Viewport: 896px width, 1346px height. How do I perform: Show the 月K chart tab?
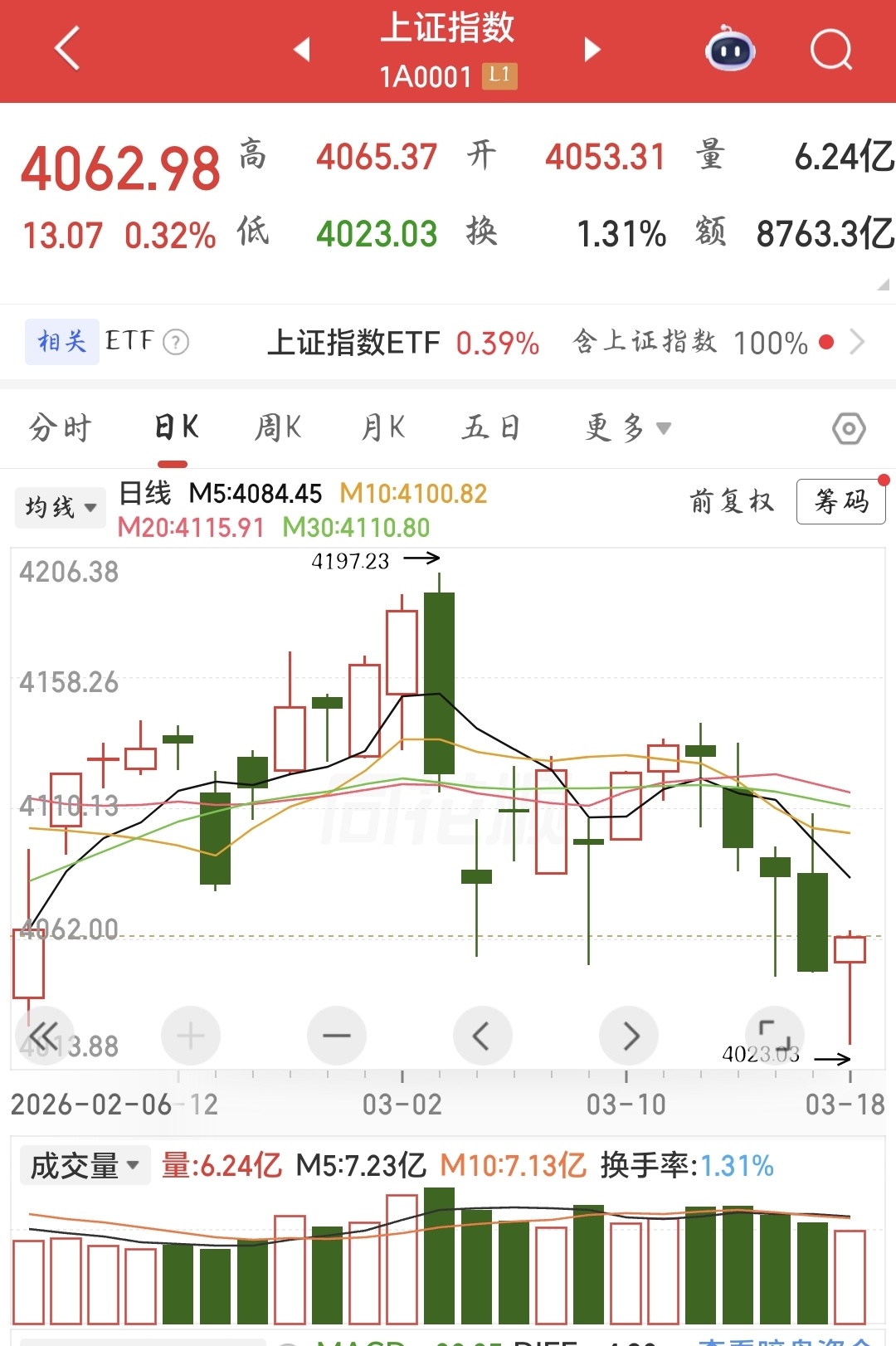coord(382,428)
